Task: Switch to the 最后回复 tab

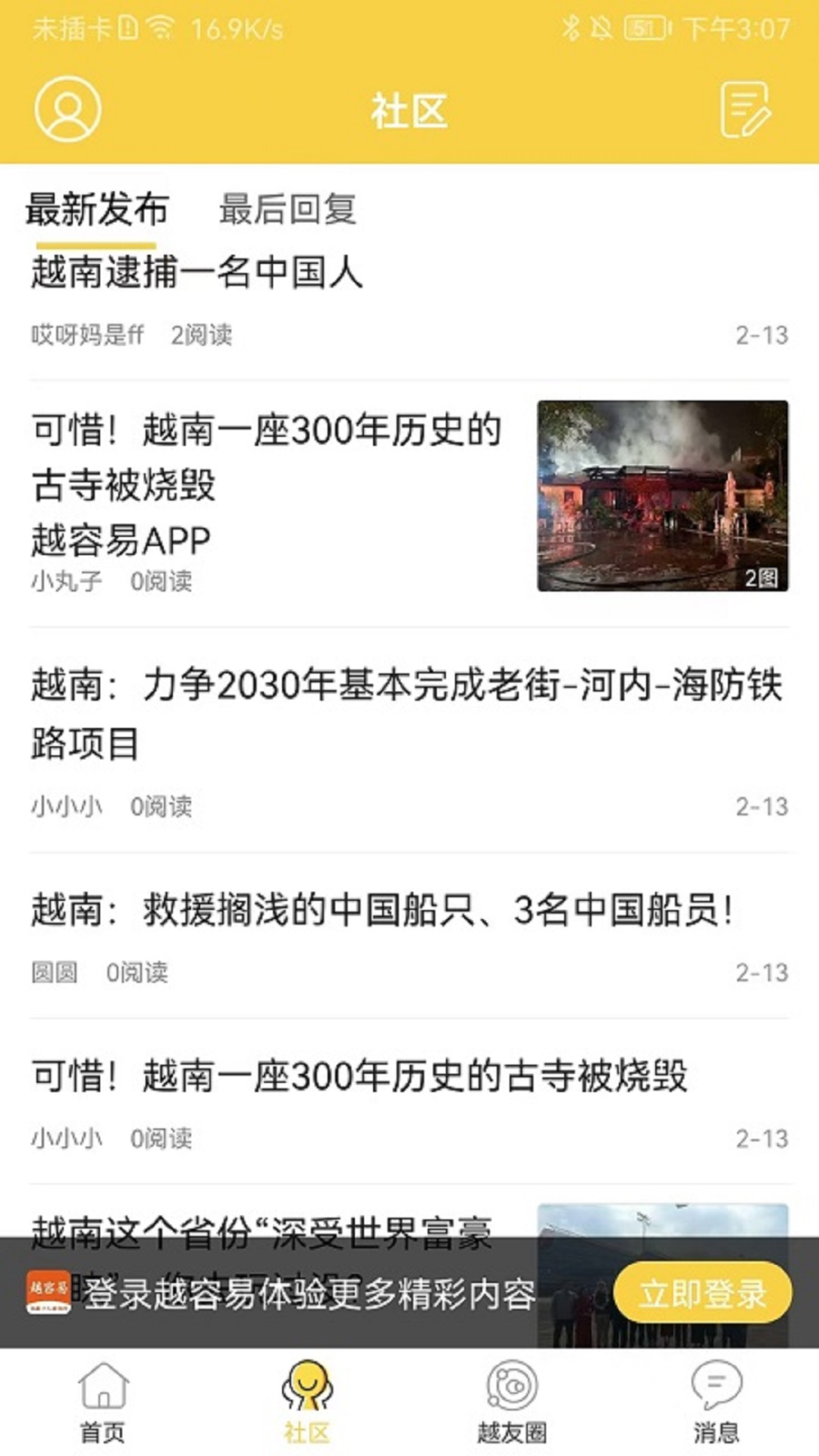Action: [287, 209]
